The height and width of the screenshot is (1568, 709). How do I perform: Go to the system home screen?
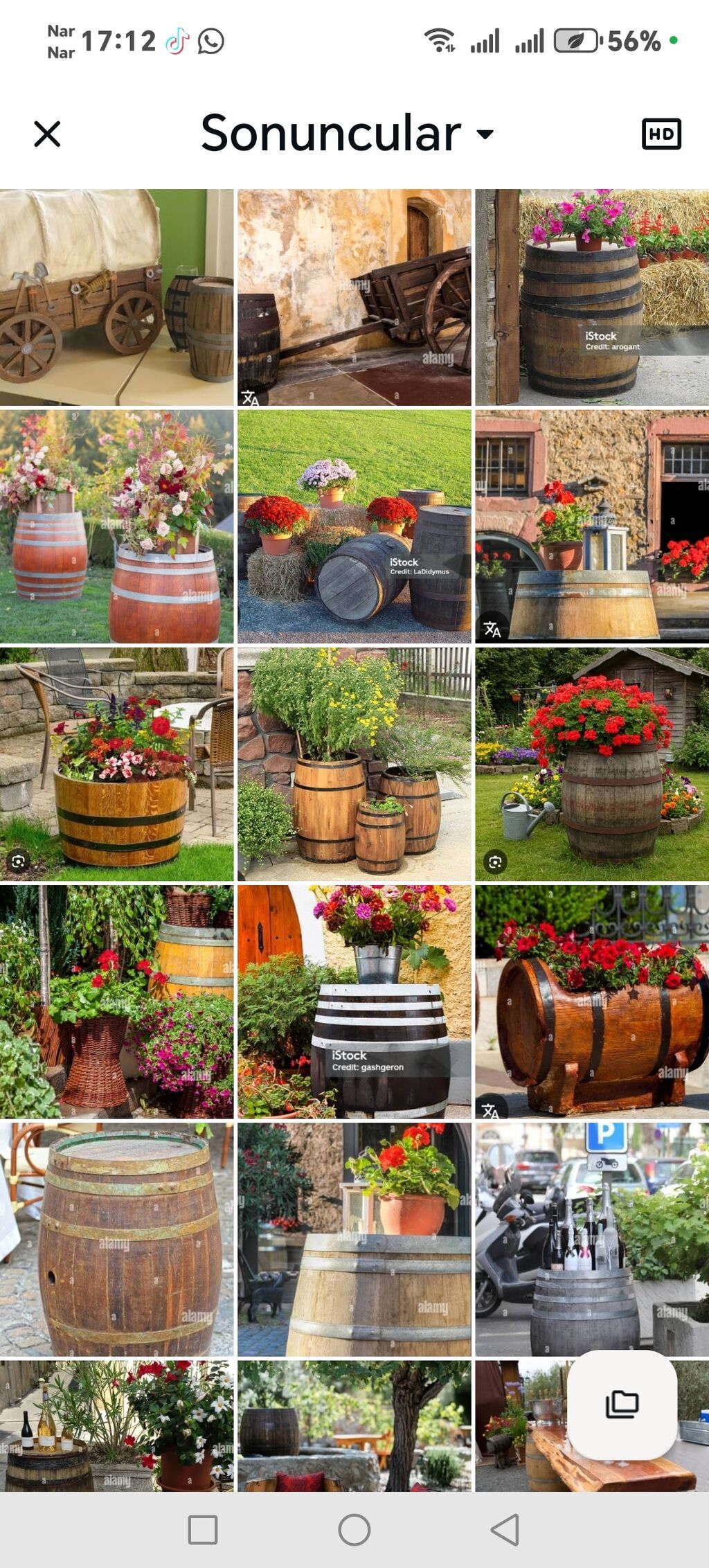coord(354,1529)
